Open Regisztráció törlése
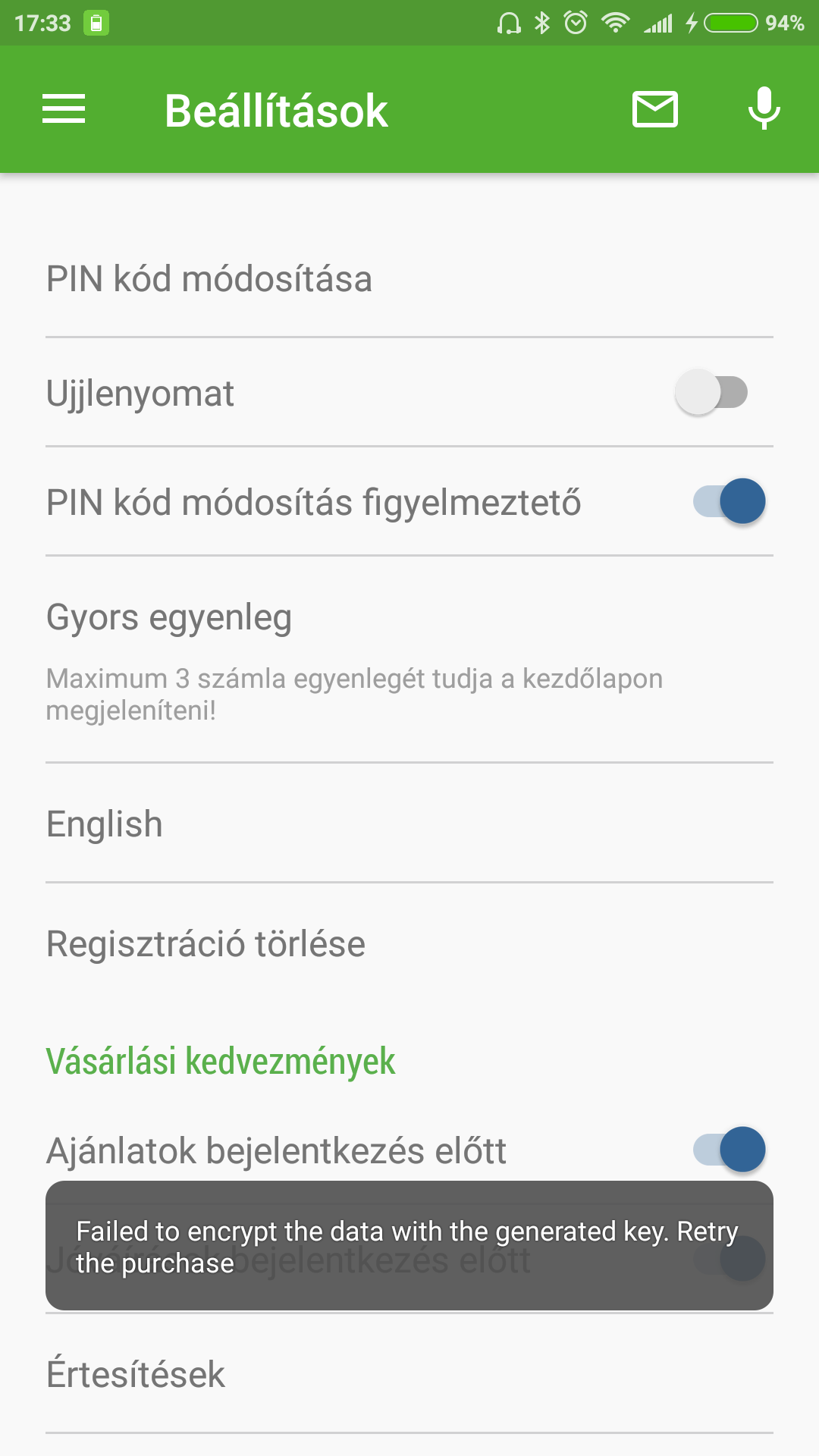 pos(409,944)
